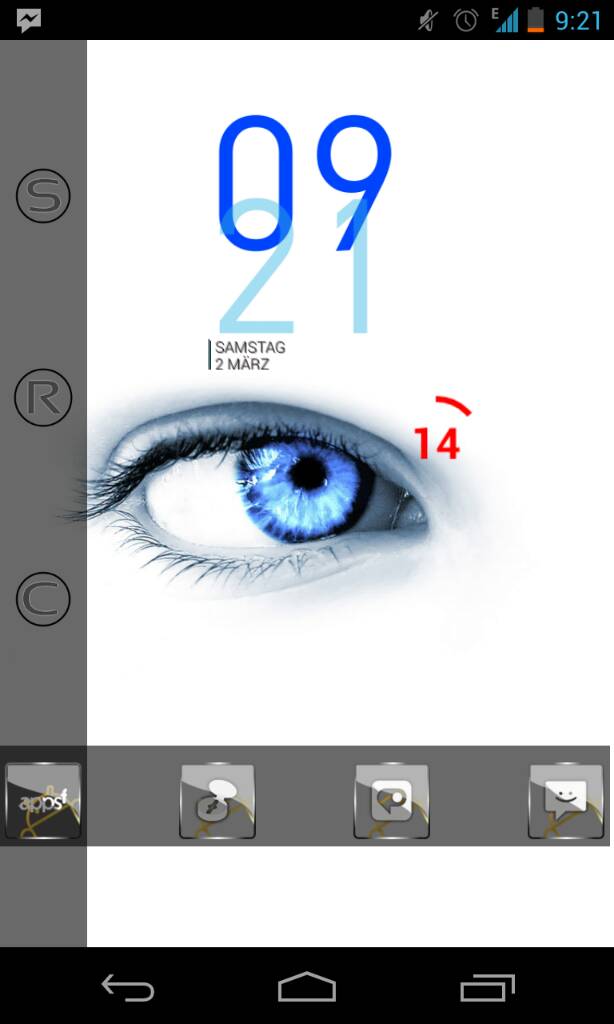The image size is (614, 1024).
Task: Go back with the navigation bar arrow
Action: point(127,987)
